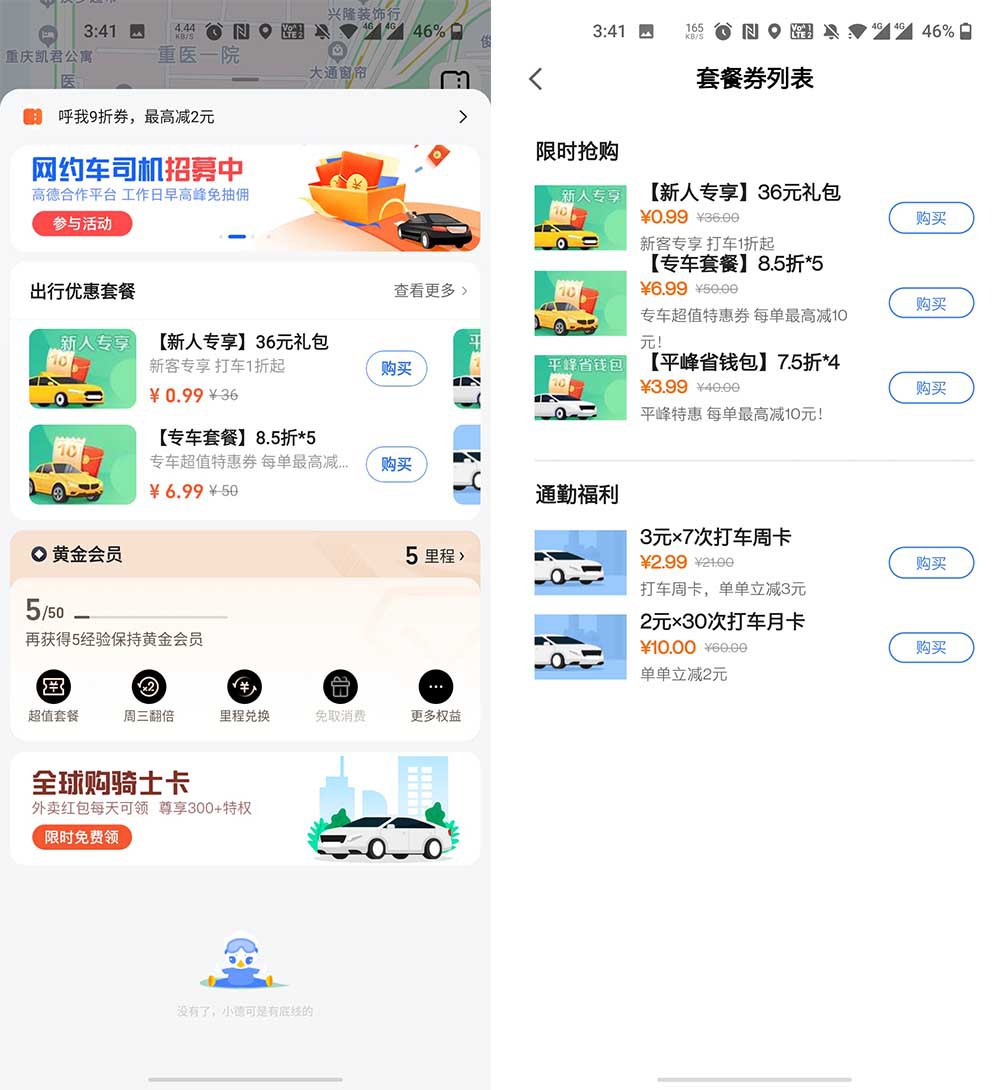
Task: Buy the 平峰省钱包 7.5折*4 package
Action: (x=930, y=387)
